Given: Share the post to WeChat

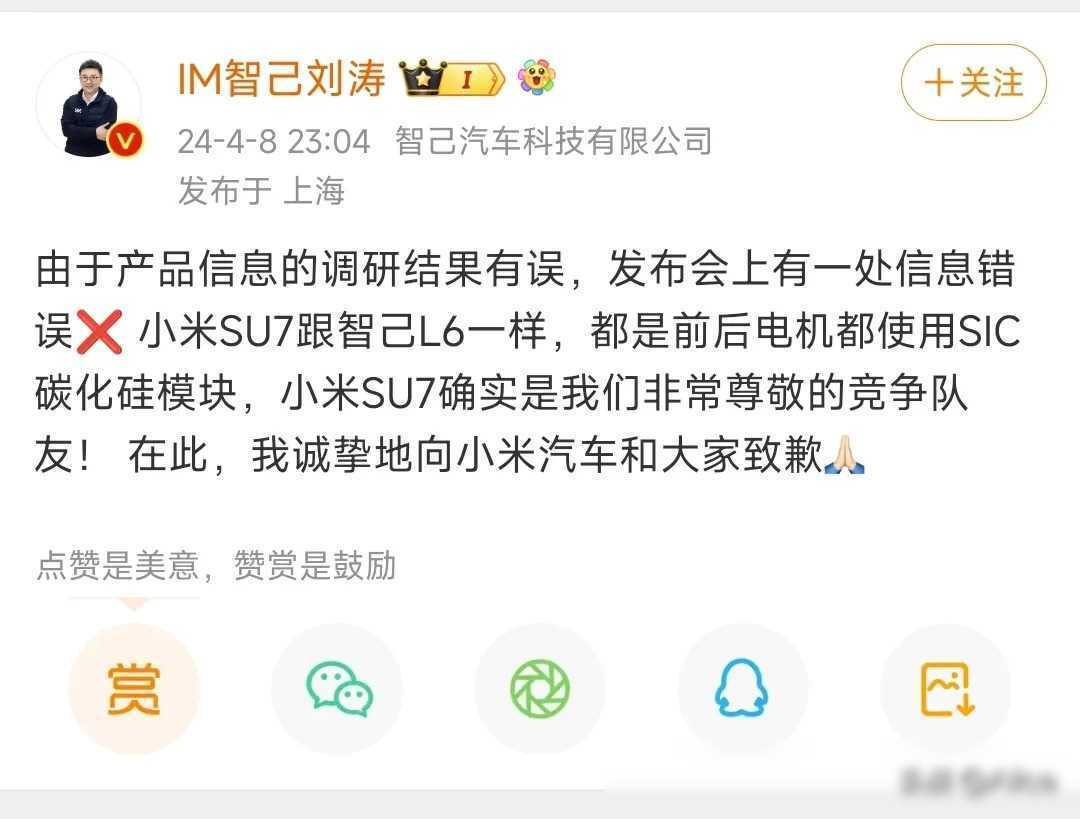Looking at the screenshot, I should coord(338,689).
